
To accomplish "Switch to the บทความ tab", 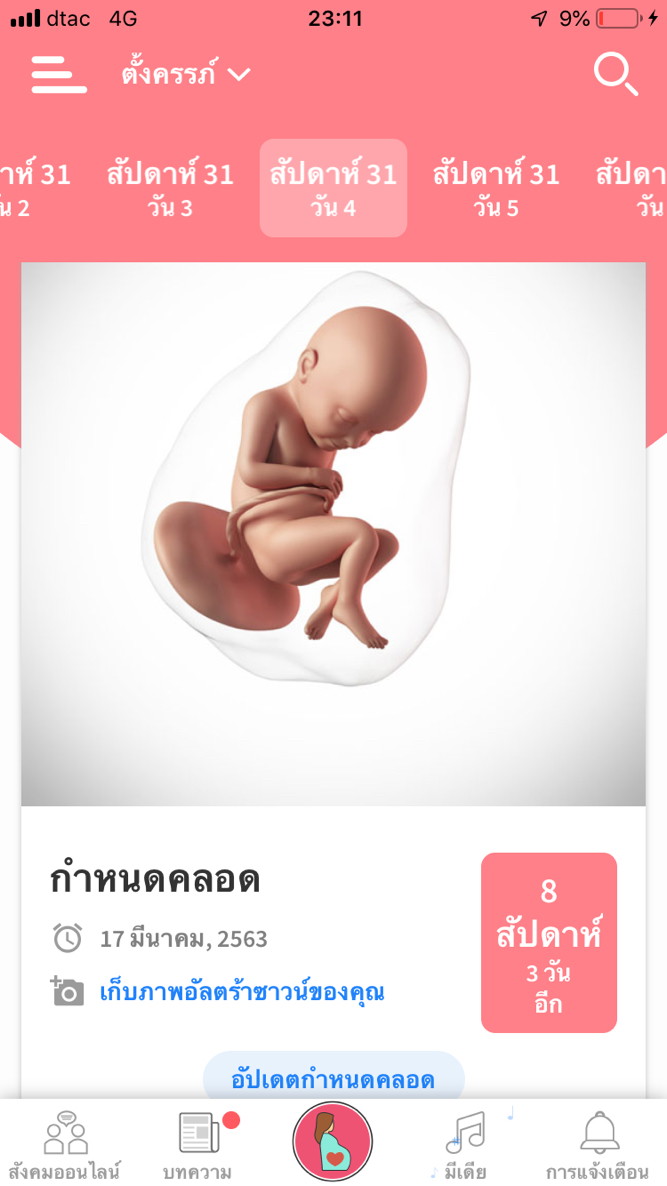I will point(198,1144).
